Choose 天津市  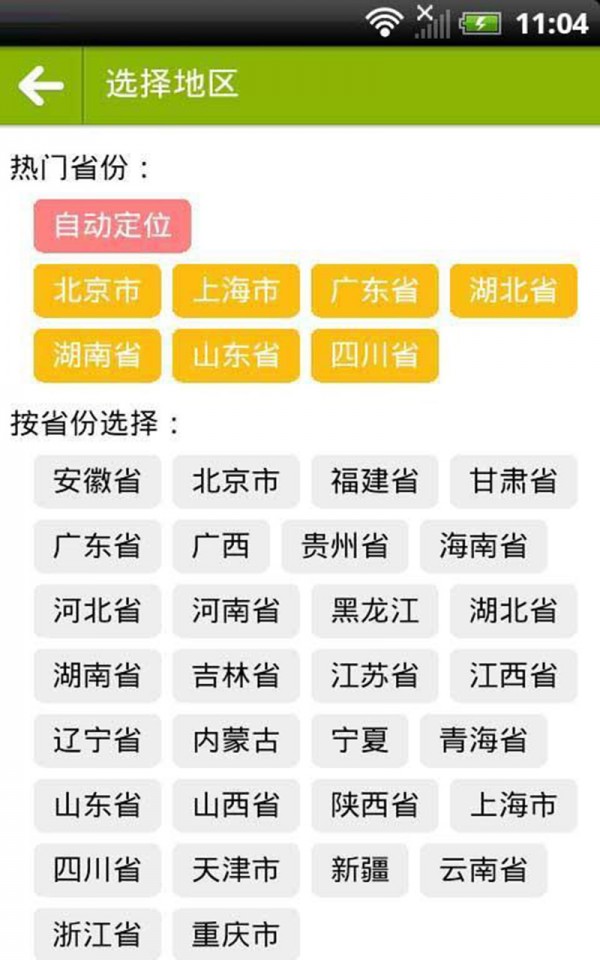(235, 869)
